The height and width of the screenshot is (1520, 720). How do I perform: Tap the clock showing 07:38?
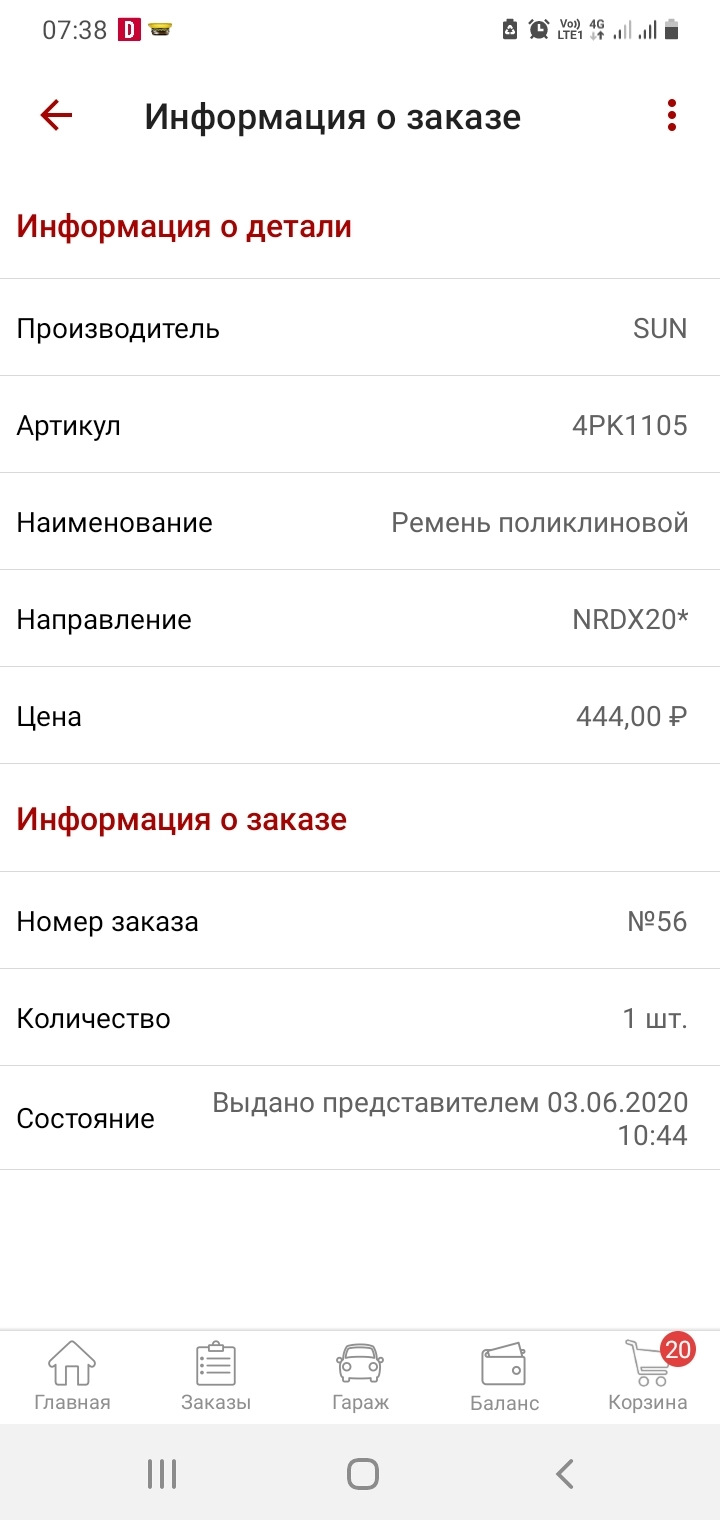click(77, 29)
